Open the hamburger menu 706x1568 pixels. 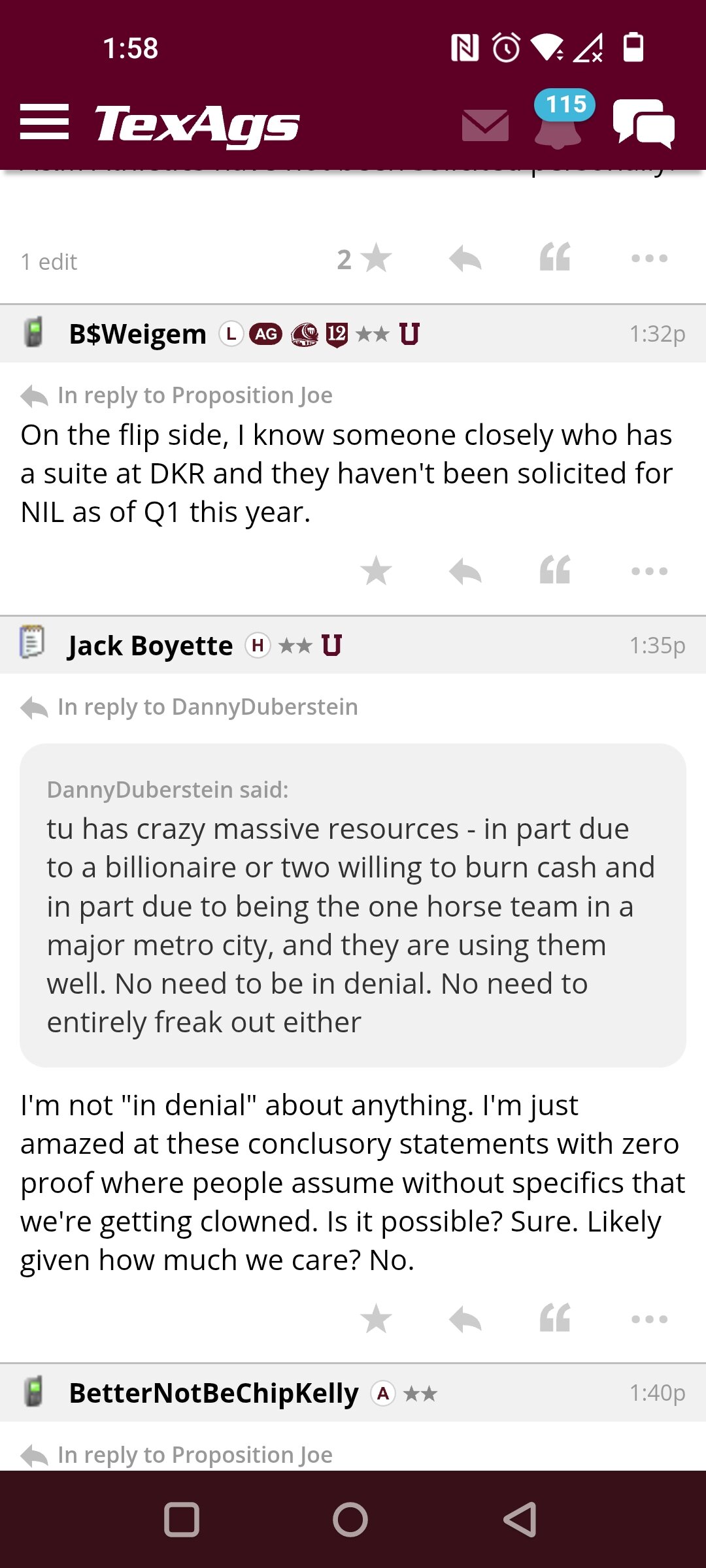[44, 122]
